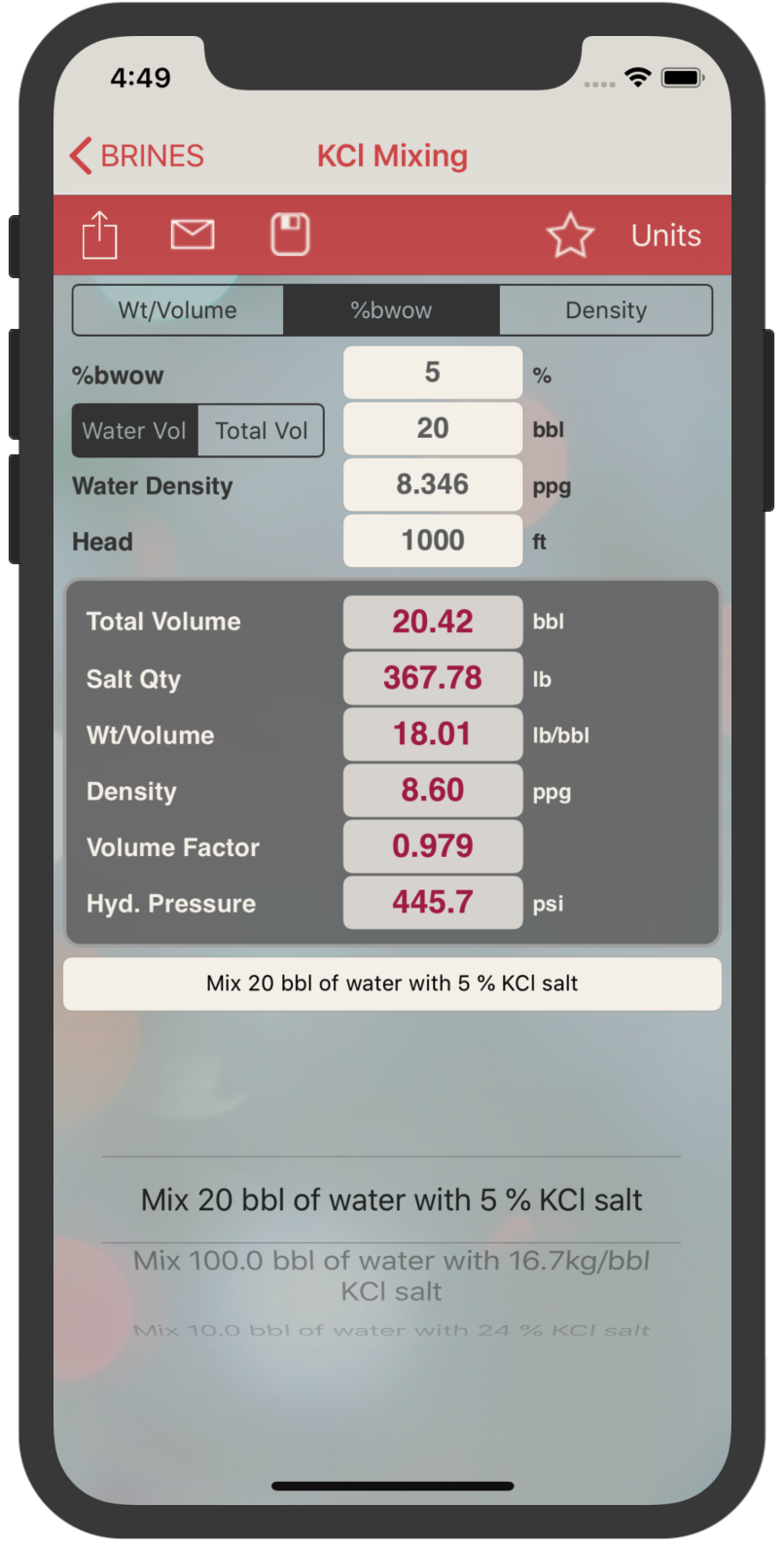Save the calculation with the floppy disk icon
The height and width of the screenshot is (1541, 784).
290,234
